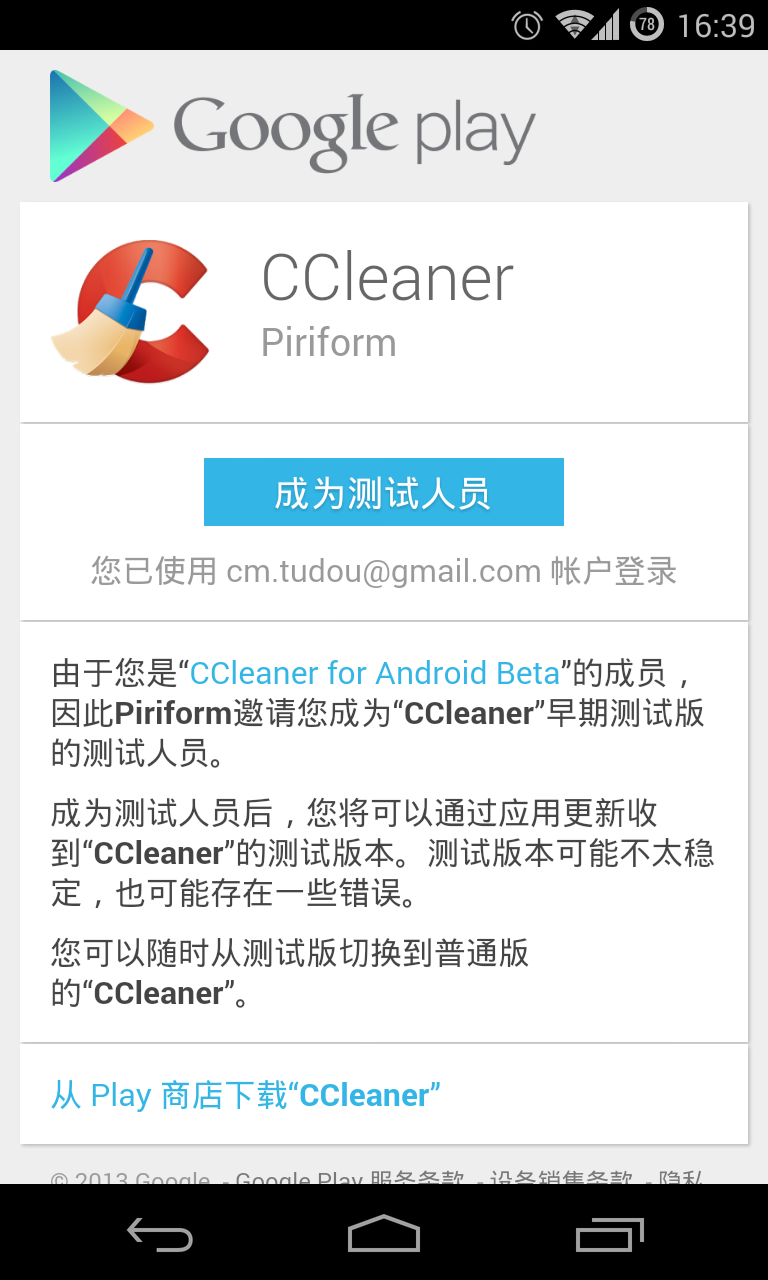Open 从 Play 商店下载 CCleaner link

(246, 1095)
